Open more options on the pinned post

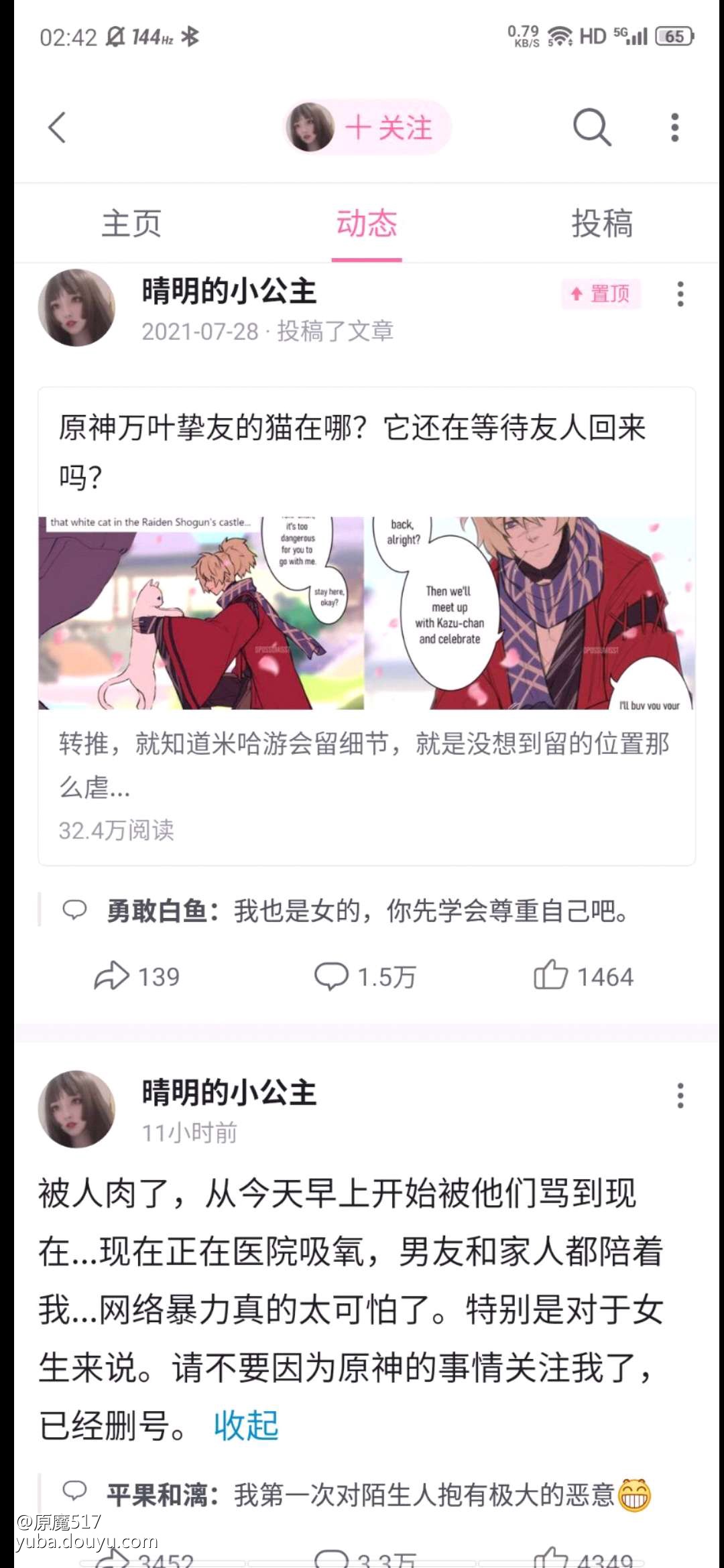(x=680, y=294)
